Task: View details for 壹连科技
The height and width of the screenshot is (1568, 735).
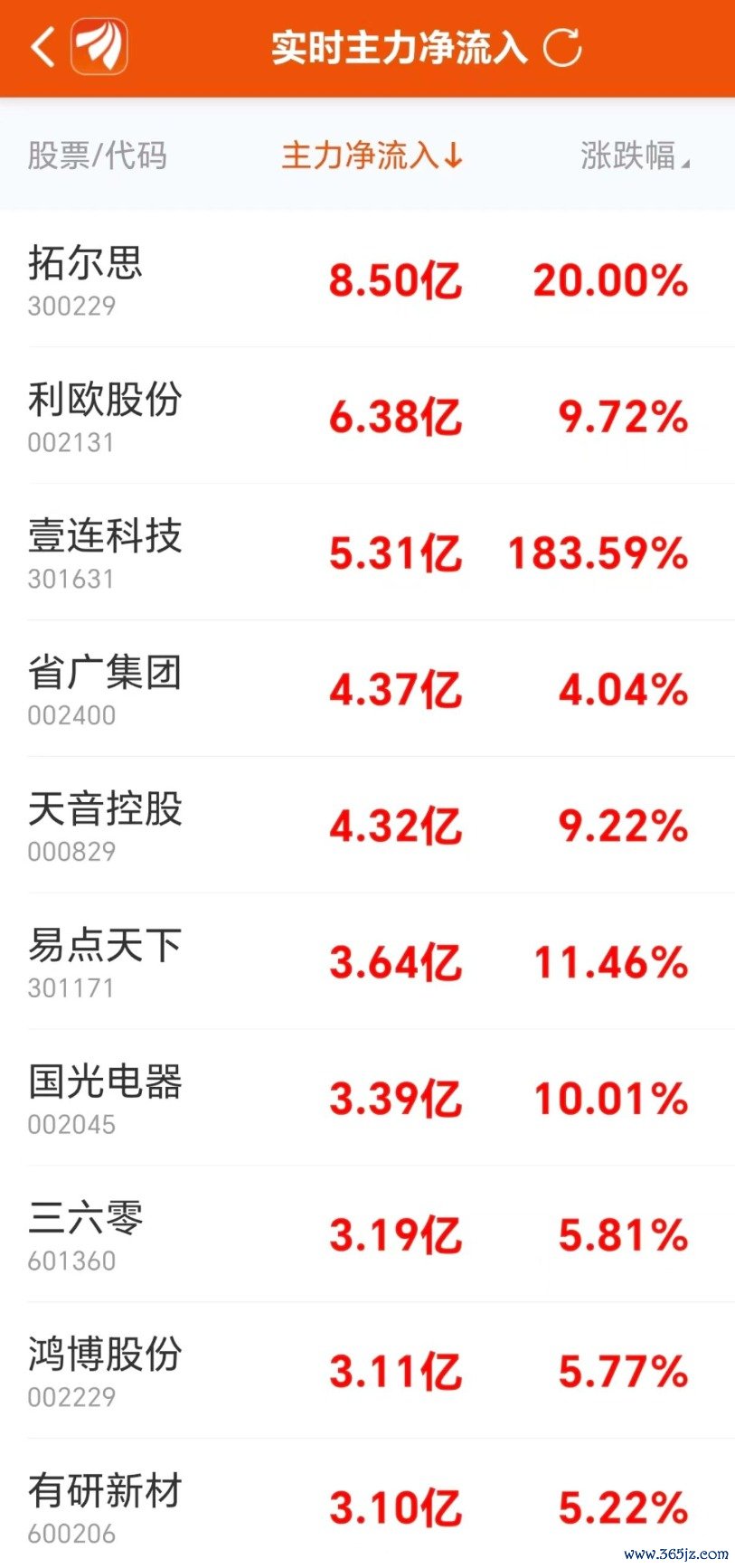Action: [367, 552]
